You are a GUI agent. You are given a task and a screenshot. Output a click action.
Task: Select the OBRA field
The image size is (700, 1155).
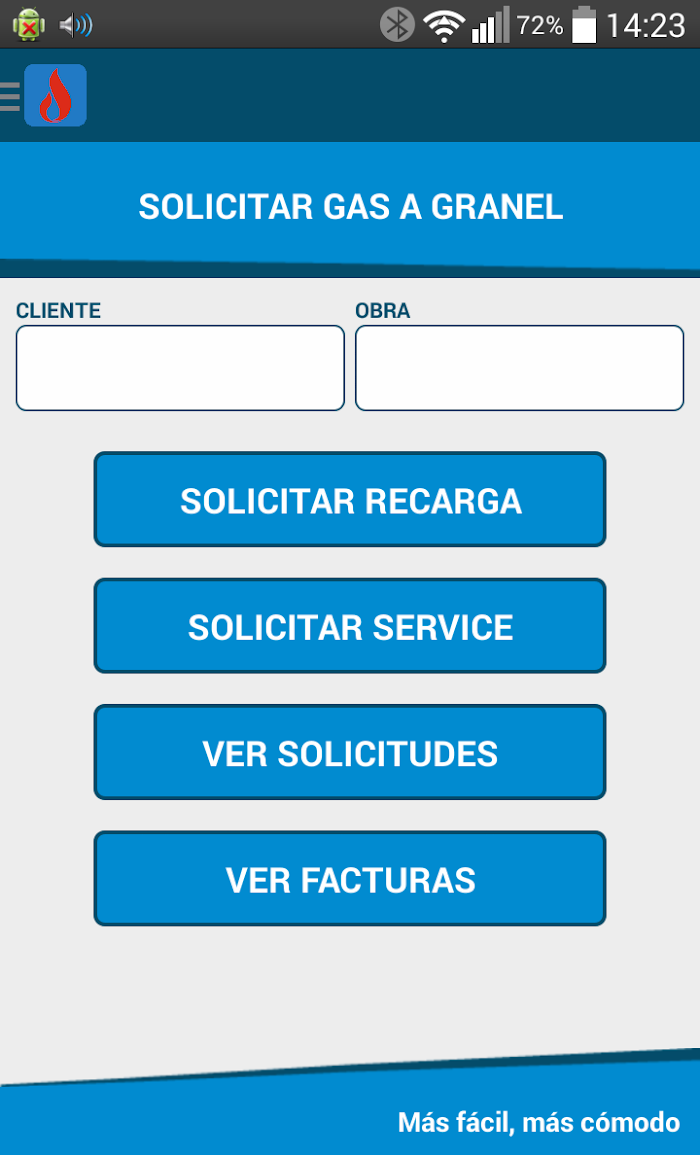point(519,368)
